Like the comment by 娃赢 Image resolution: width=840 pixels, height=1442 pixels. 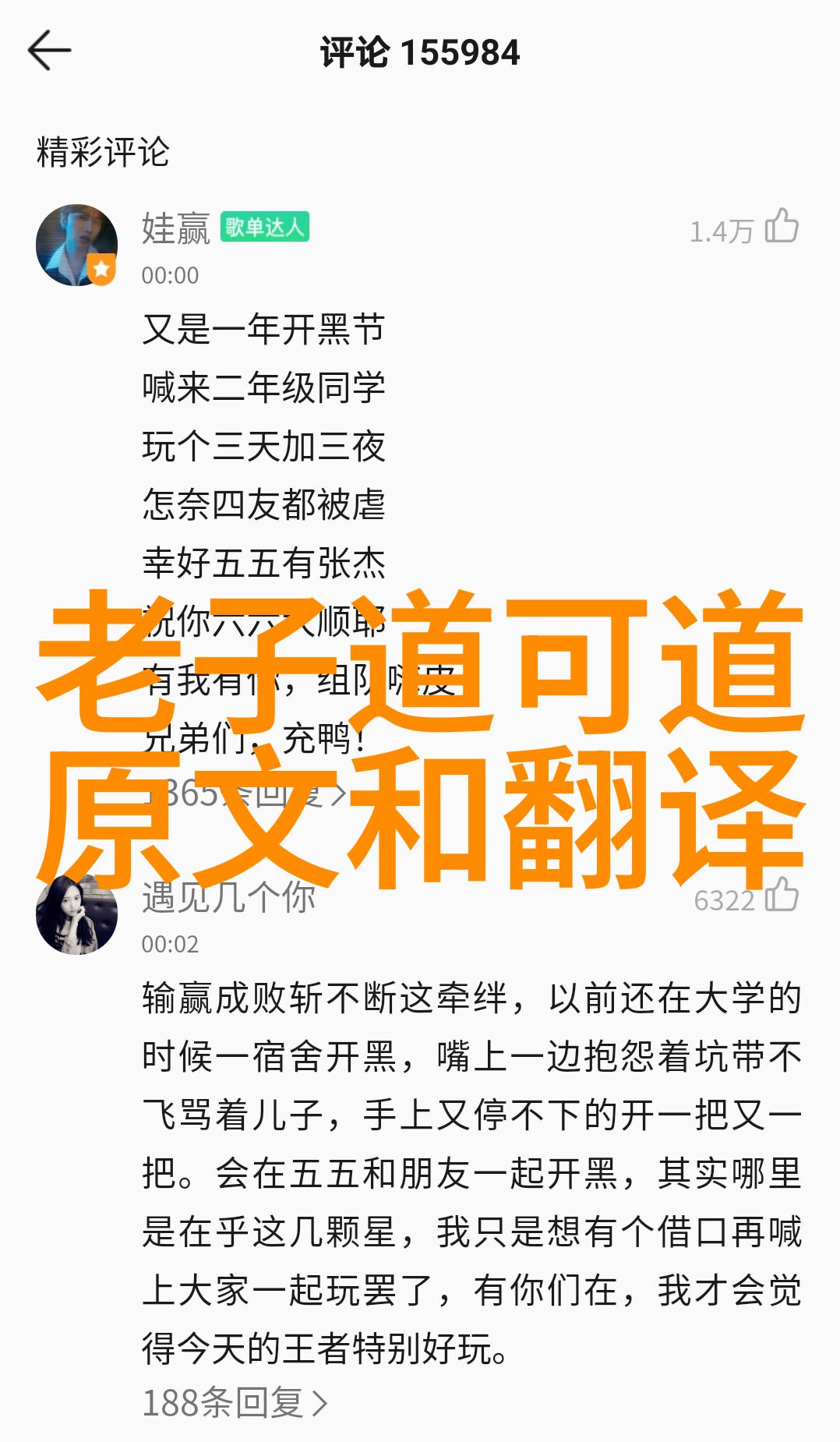(x=782, y=227)
